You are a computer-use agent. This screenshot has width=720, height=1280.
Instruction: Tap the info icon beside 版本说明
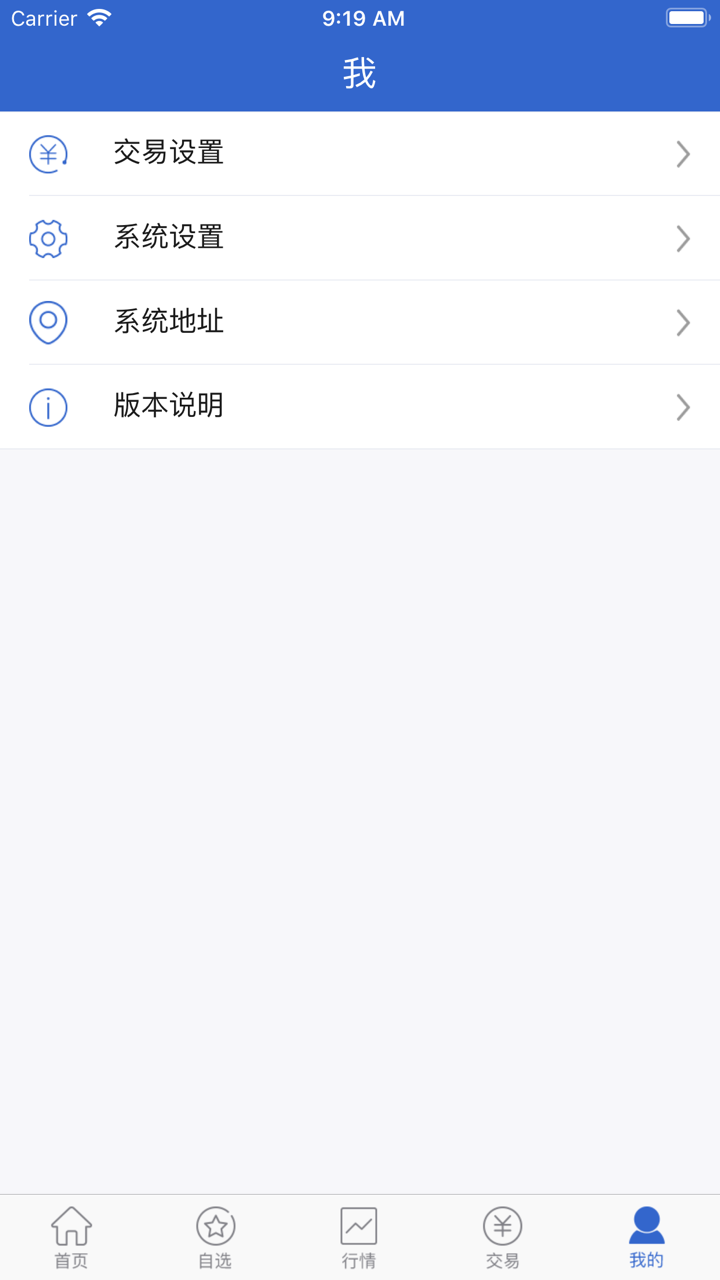click(x=48, y=407)
